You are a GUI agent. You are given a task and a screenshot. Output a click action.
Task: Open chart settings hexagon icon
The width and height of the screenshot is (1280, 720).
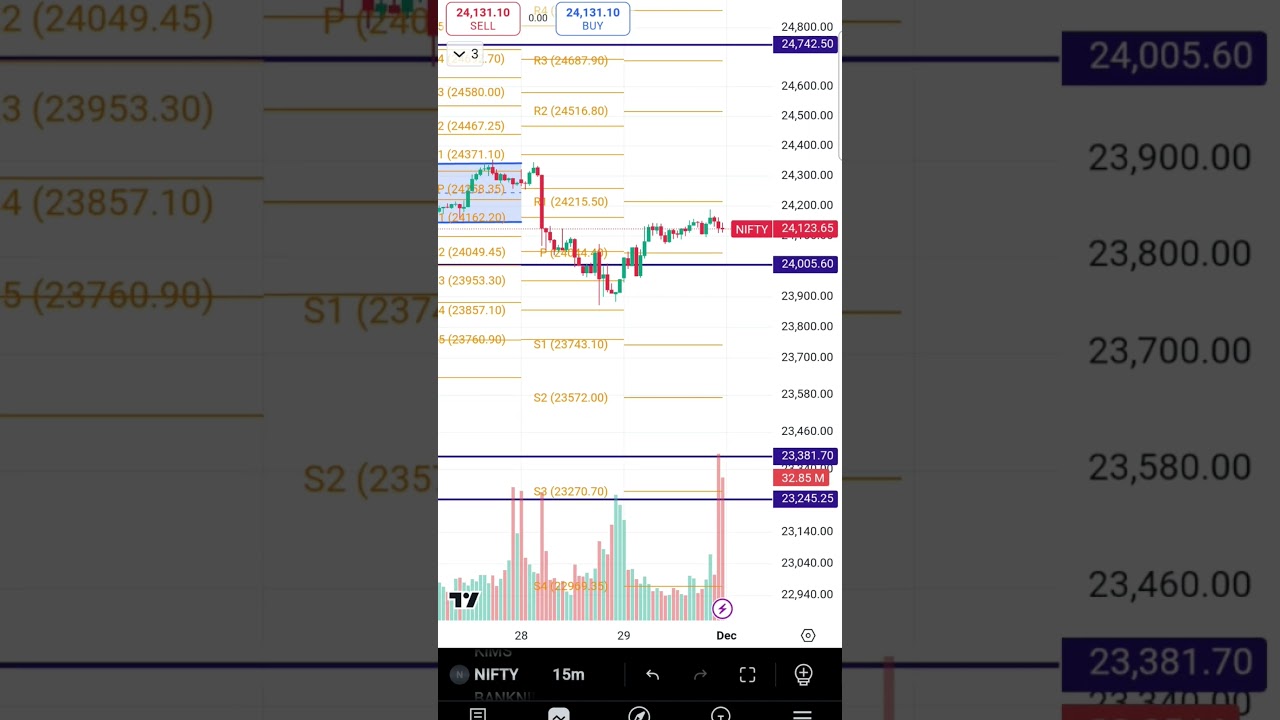(808, 635)
